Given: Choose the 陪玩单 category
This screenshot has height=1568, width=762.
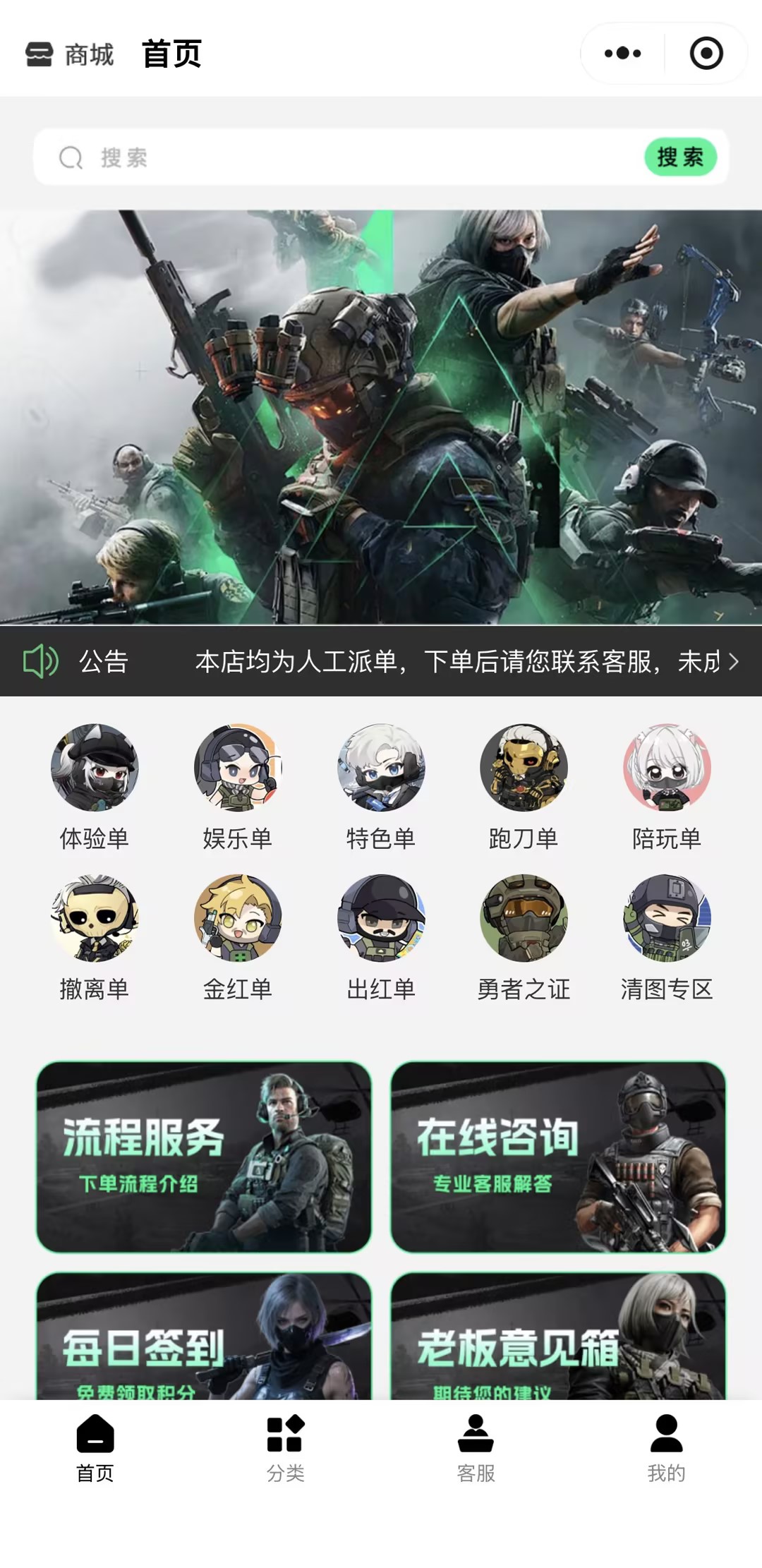Looking at the screenshot, I should [x=667, y=788].
